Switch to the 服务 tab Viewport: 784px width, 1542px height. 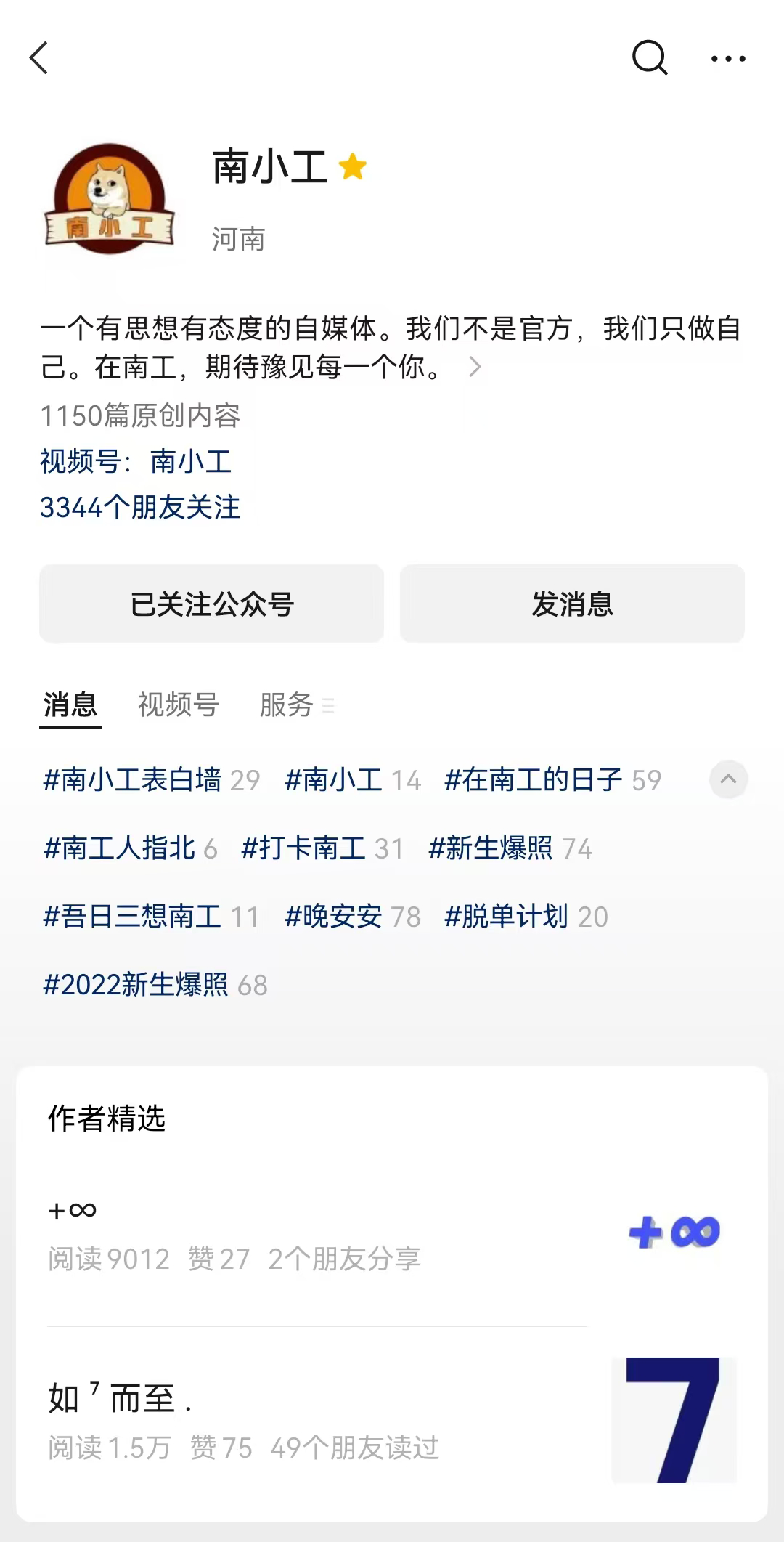coord(296,705)
